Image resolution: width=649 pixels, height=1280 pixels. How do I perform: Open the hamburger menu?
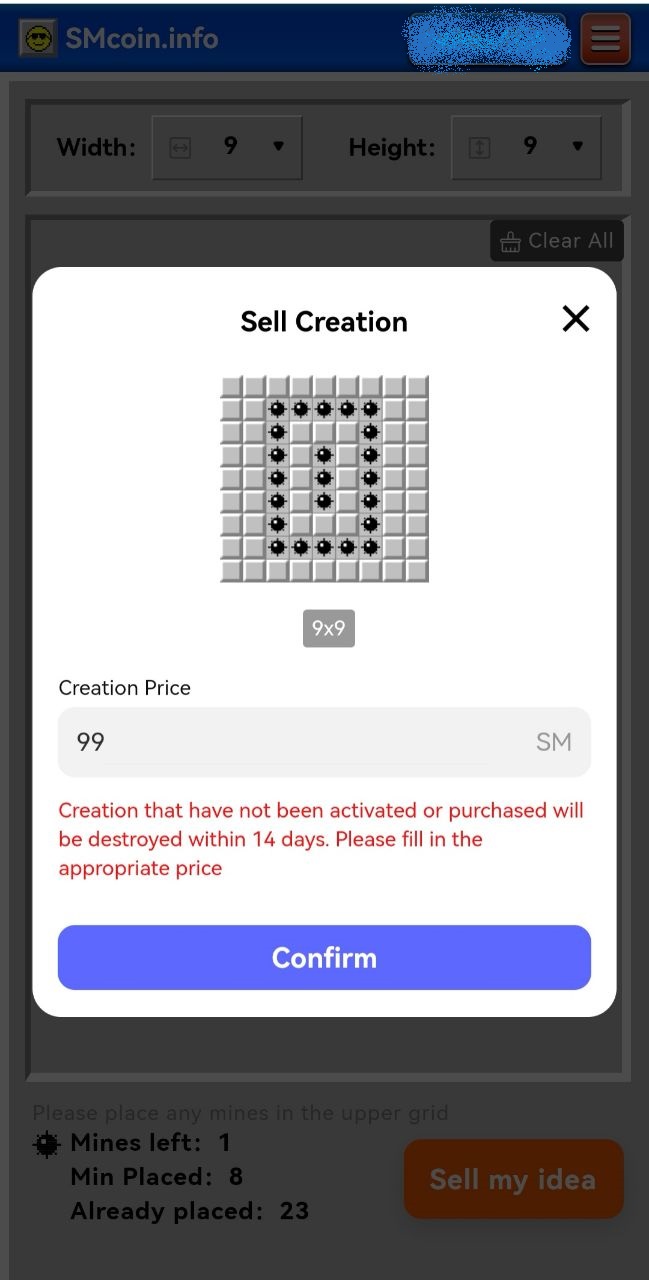click(605, 39)
